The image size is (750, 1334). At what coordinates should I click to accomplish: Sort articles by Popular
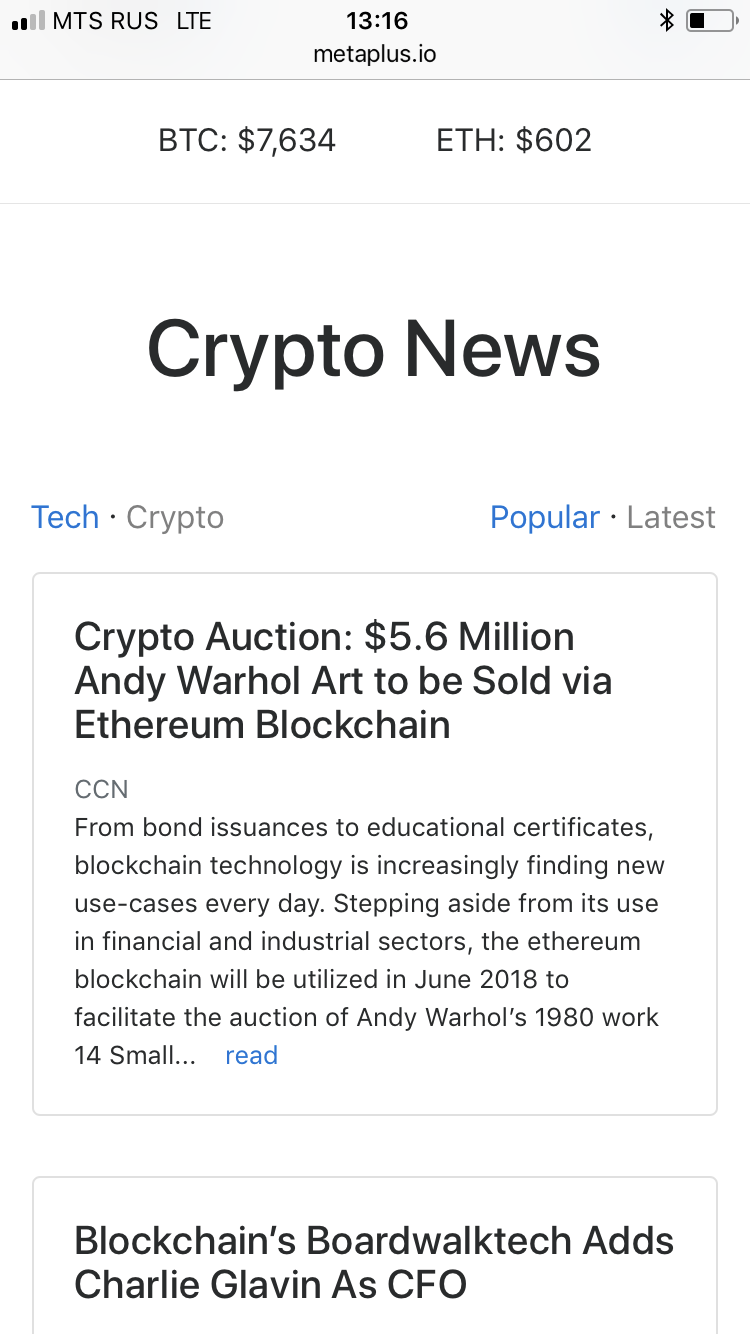[544, 517]
